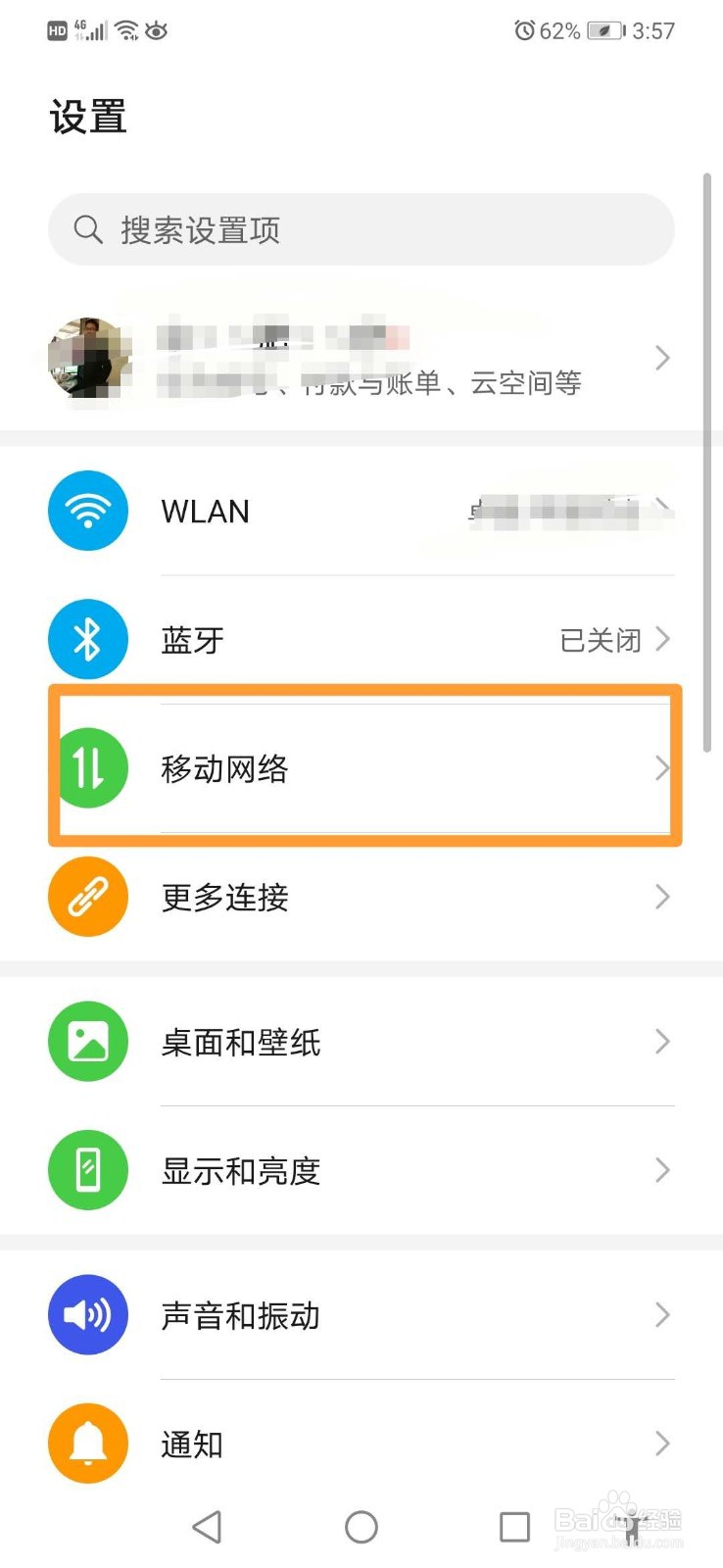
Task: Open WLAN settings via the blue WiFi icon
Action: pos(87,511)
